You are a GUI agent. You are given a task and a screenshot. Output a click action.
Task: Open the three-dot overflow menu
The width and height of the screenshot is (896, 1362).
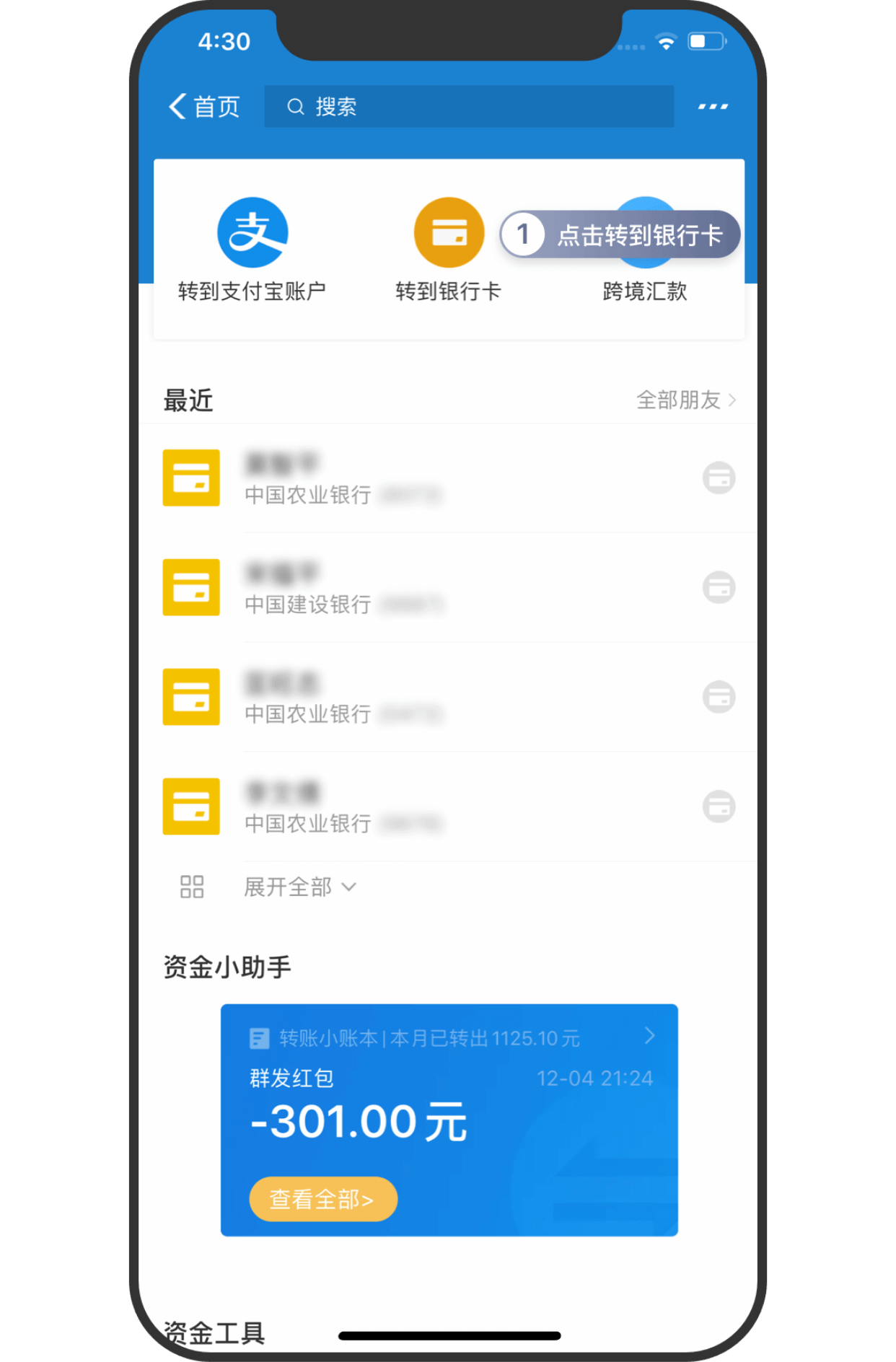pos(713,107)
